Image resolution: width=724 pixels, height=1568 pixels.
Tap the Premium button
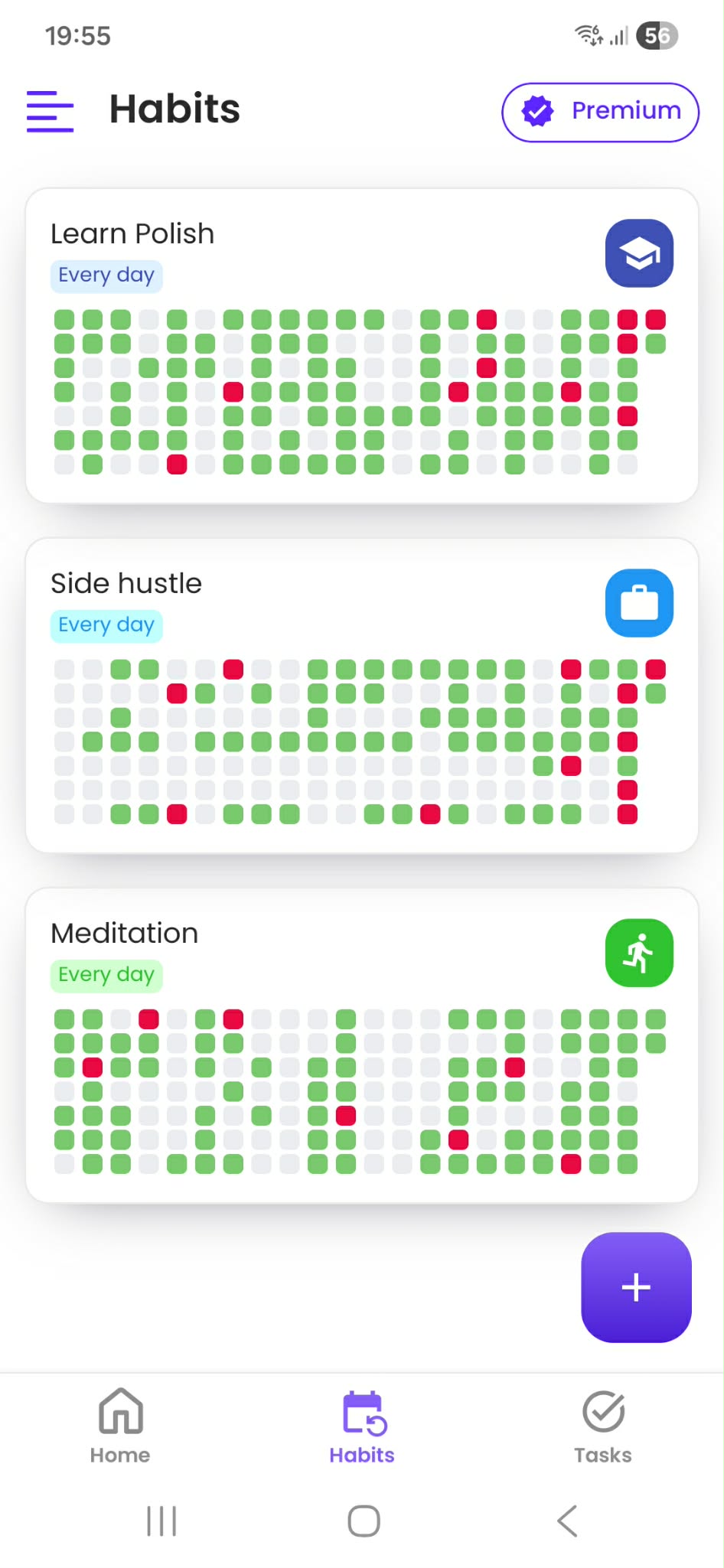(600, 112)
